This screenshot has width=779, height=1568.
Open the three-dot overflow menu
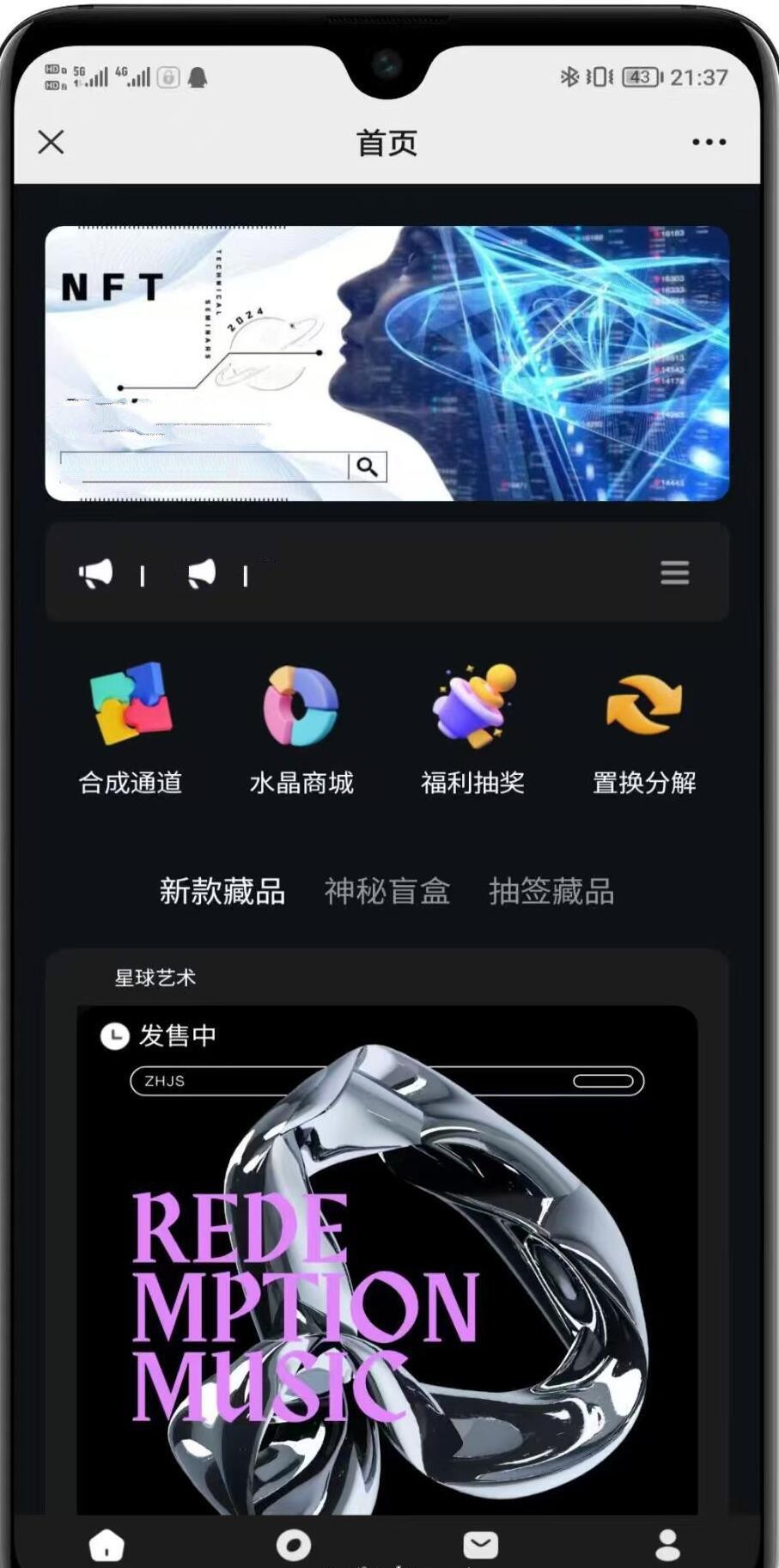pyautogui.click(x=709, y=142)
